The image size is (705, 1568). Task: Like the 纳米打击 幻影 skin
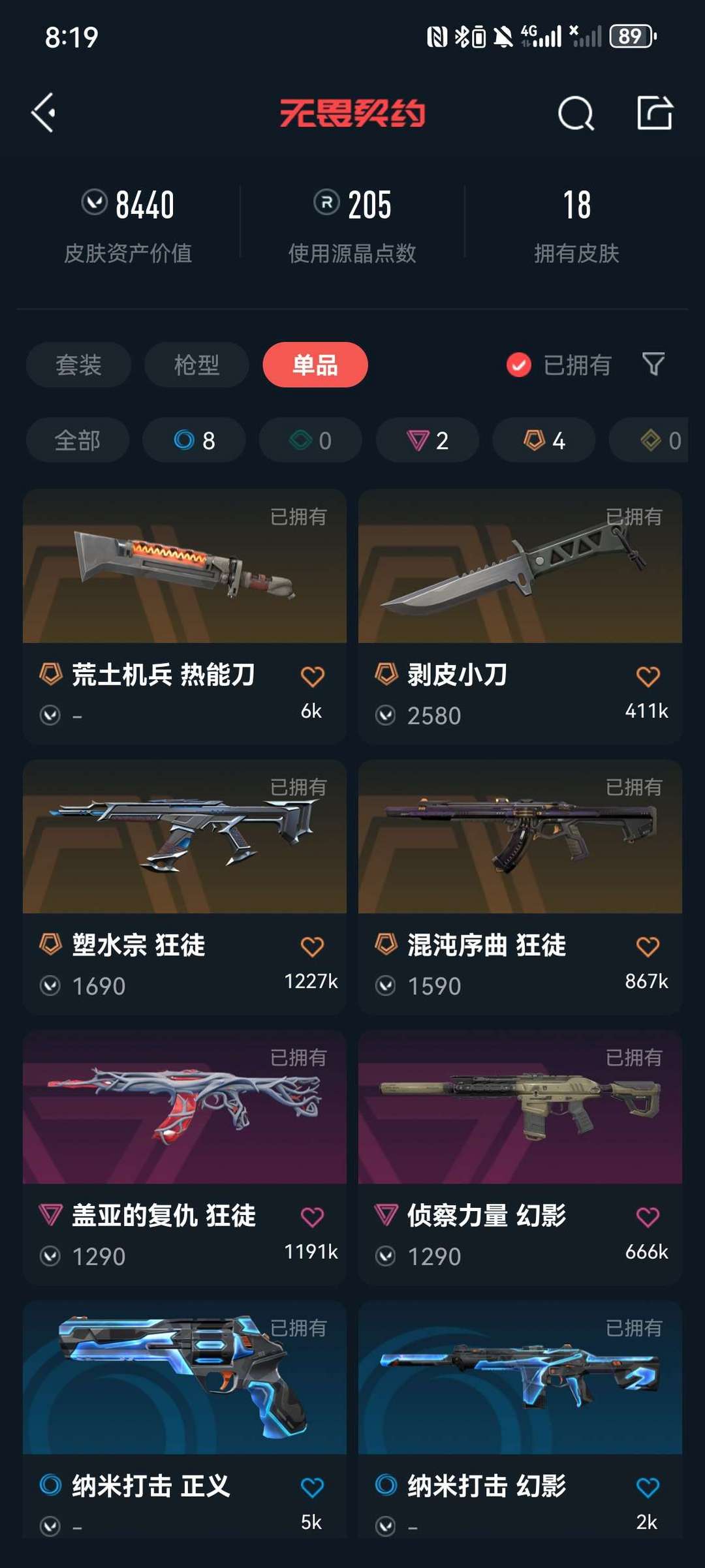click(648, 1487)
